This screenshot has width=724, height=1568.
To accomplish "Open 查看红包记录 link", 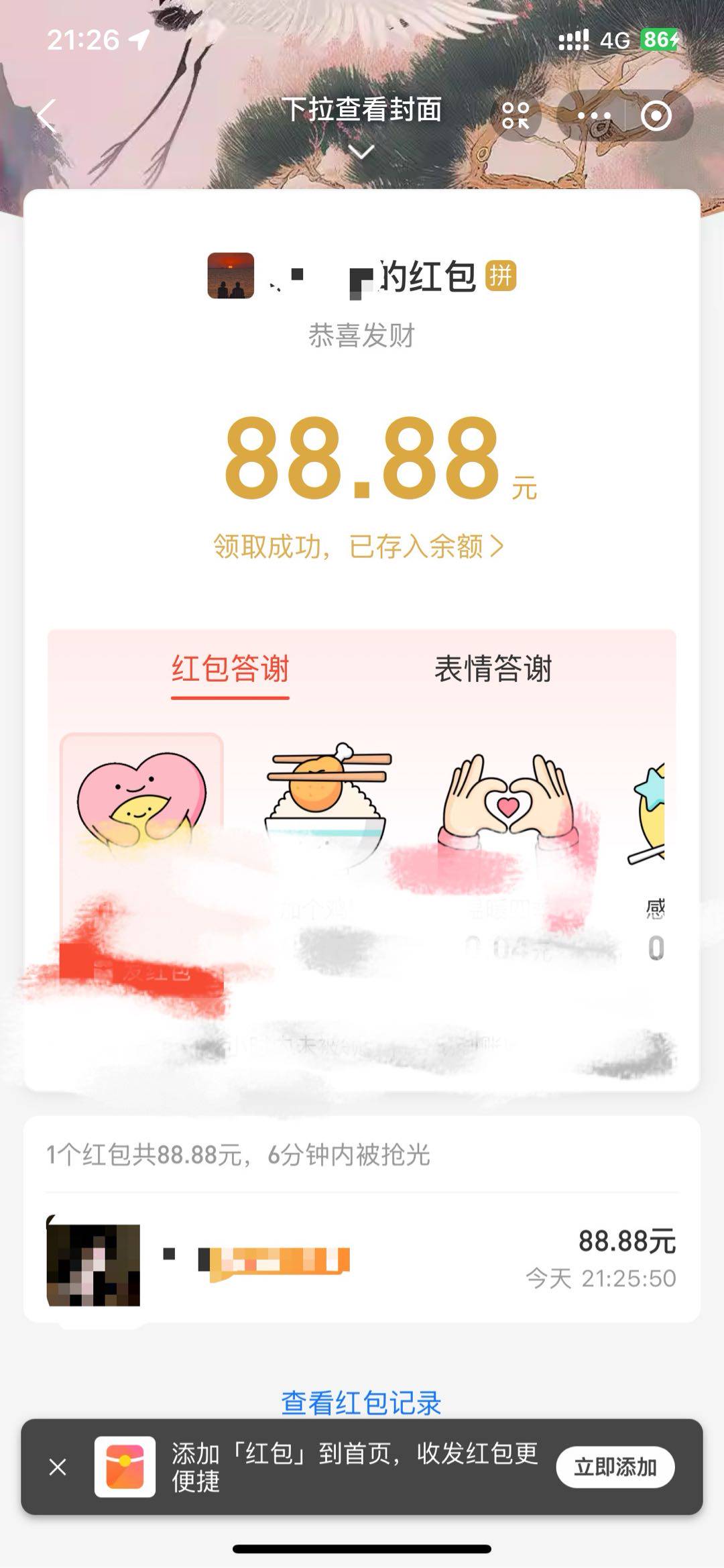I will (361, 1403).
